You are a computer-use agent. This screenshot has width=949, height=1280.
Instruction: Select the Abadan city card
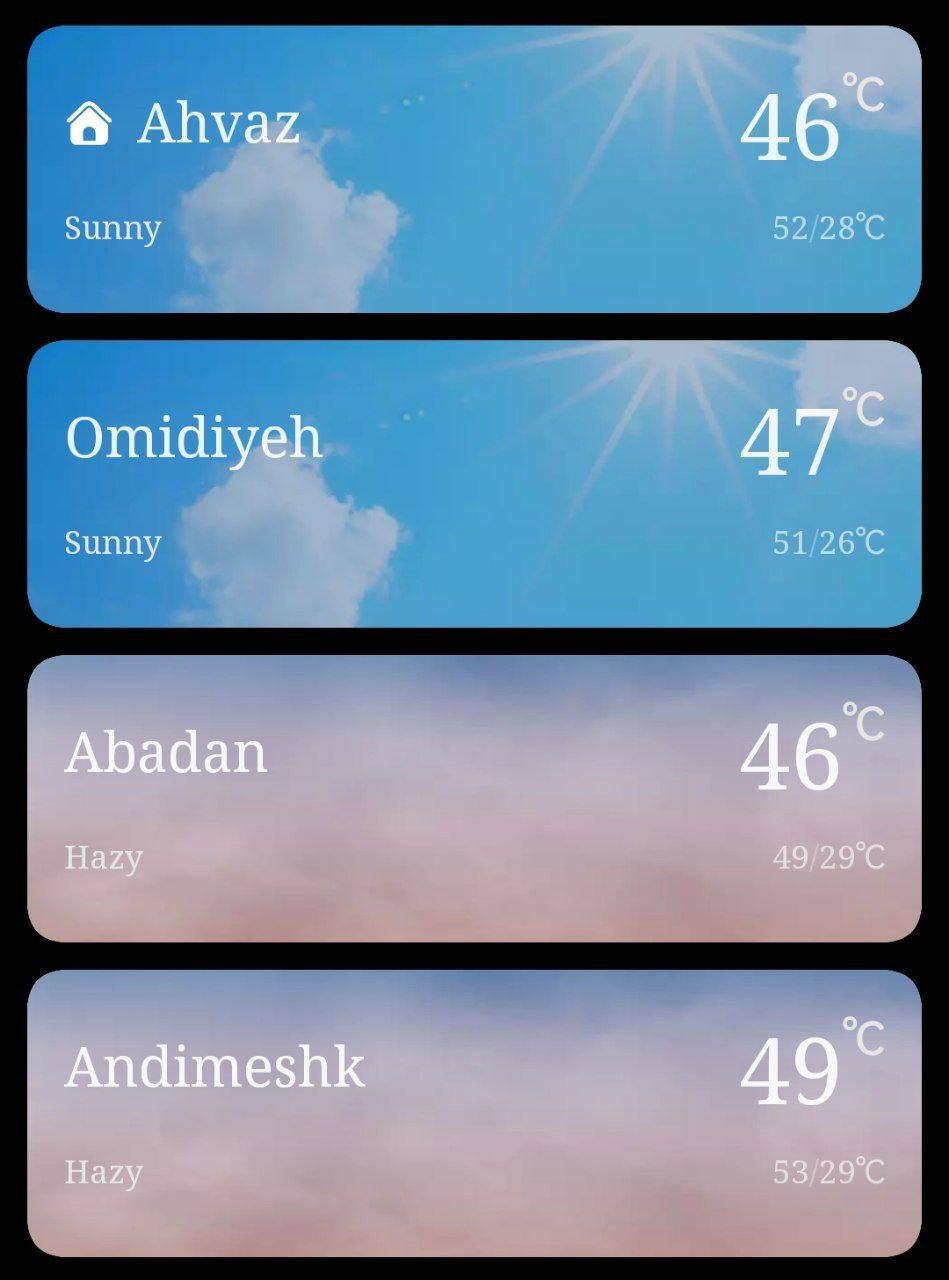(x=474, y=798)
